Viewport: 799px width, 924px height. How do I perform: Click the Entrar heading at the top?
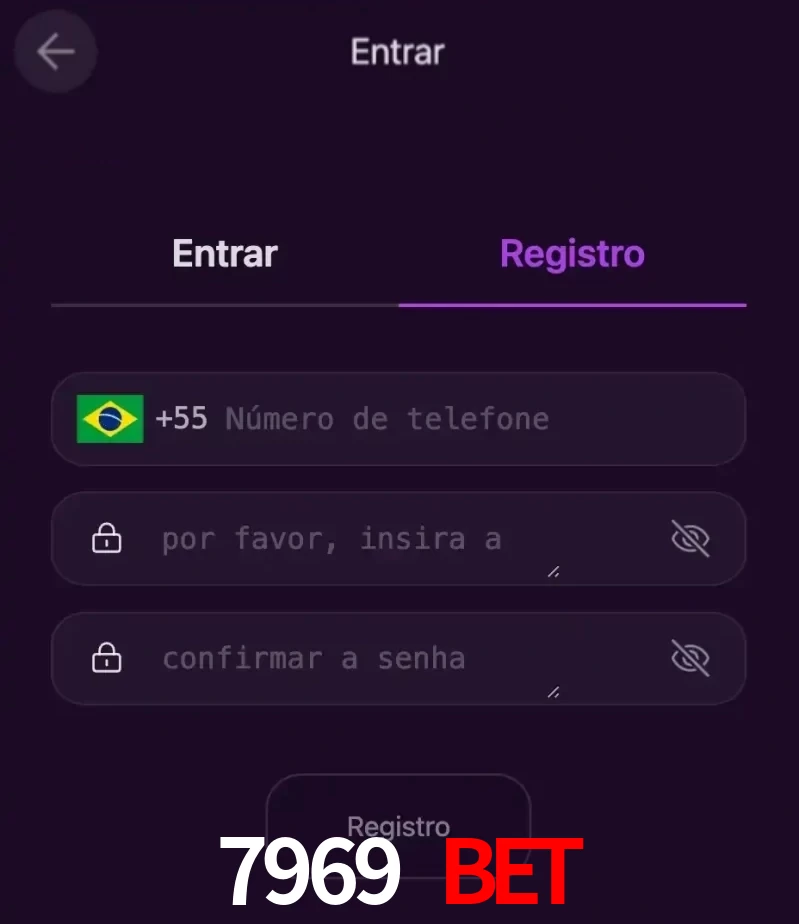coord(397,51)
